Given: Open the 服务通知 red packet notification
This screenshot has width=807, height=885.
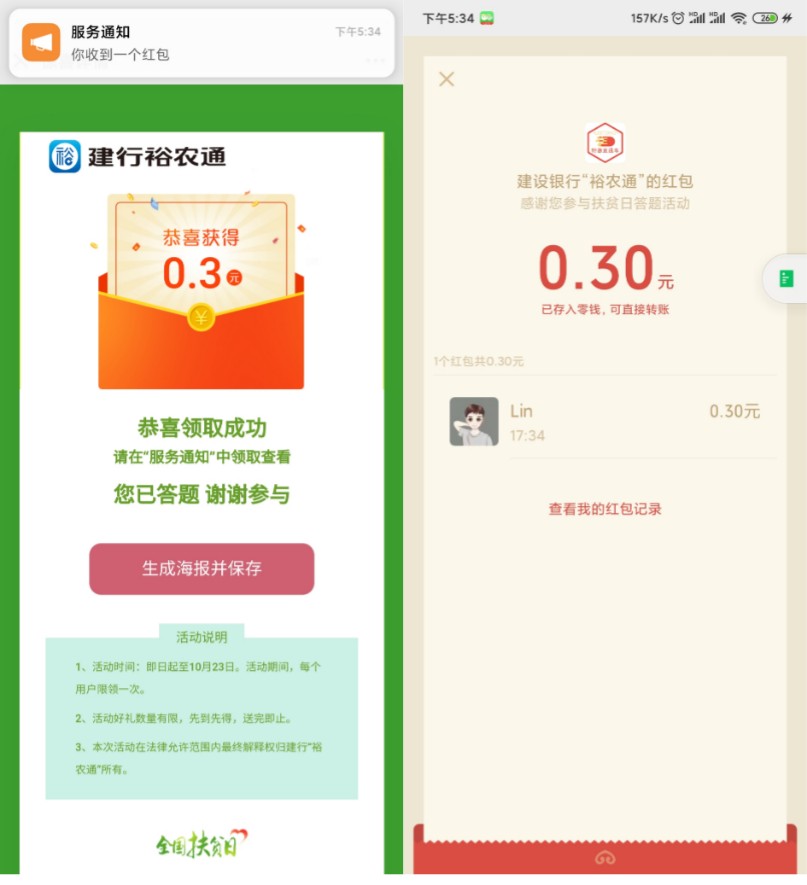Looking at the screenshot, I should (x=200, y=43).
